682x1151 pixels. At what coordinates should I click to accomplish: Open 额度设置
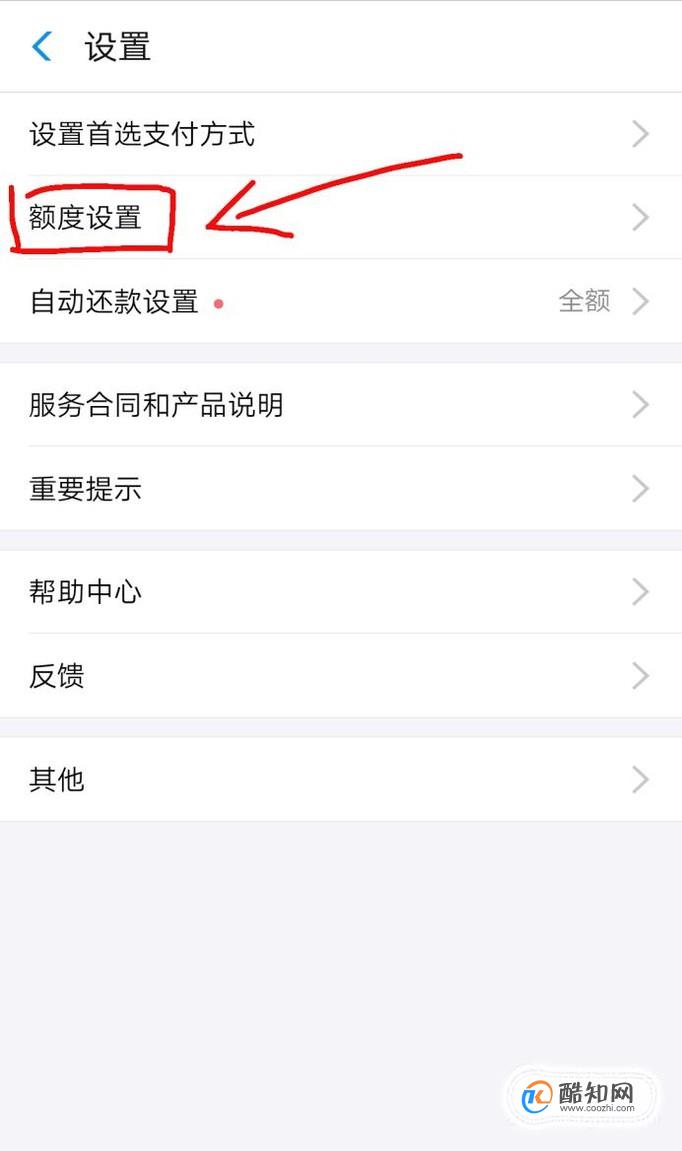click(341, 217)
